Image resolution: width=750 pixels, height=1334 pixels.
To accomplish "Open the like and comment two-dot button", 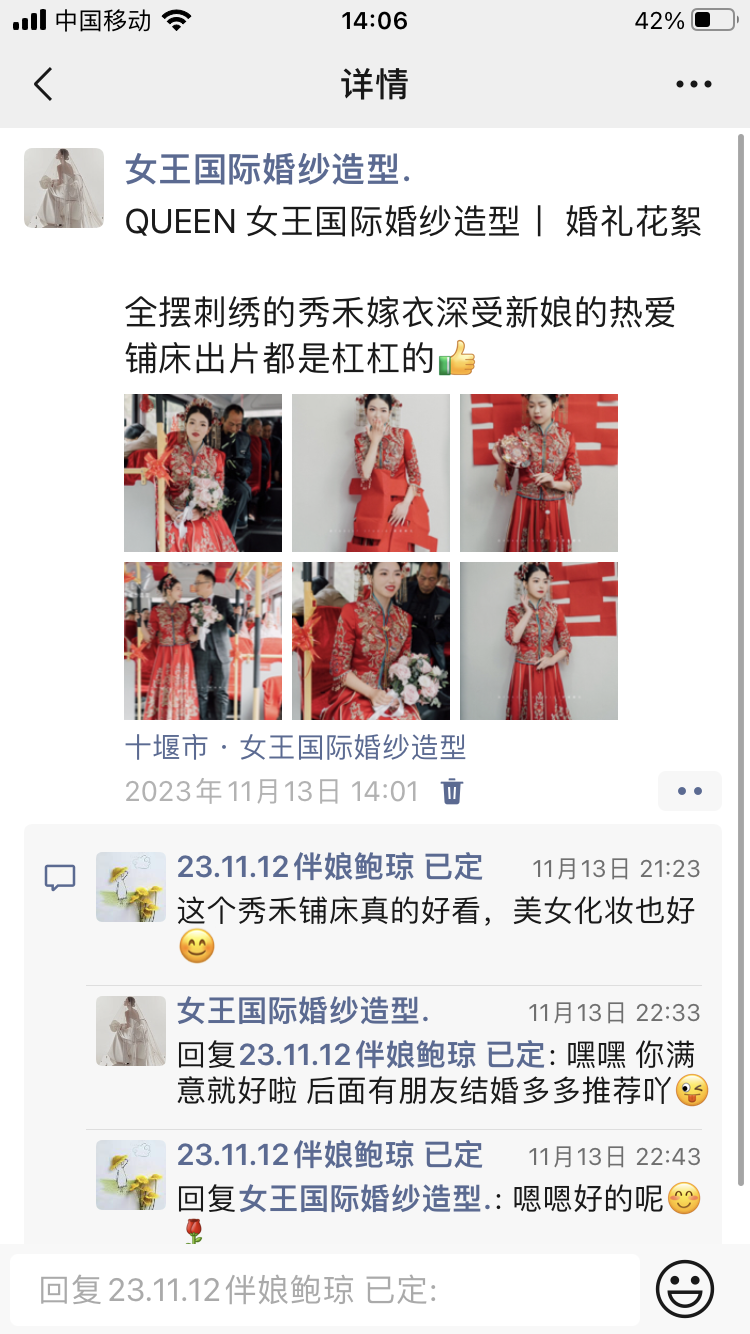I will click(x=690, y=791).
